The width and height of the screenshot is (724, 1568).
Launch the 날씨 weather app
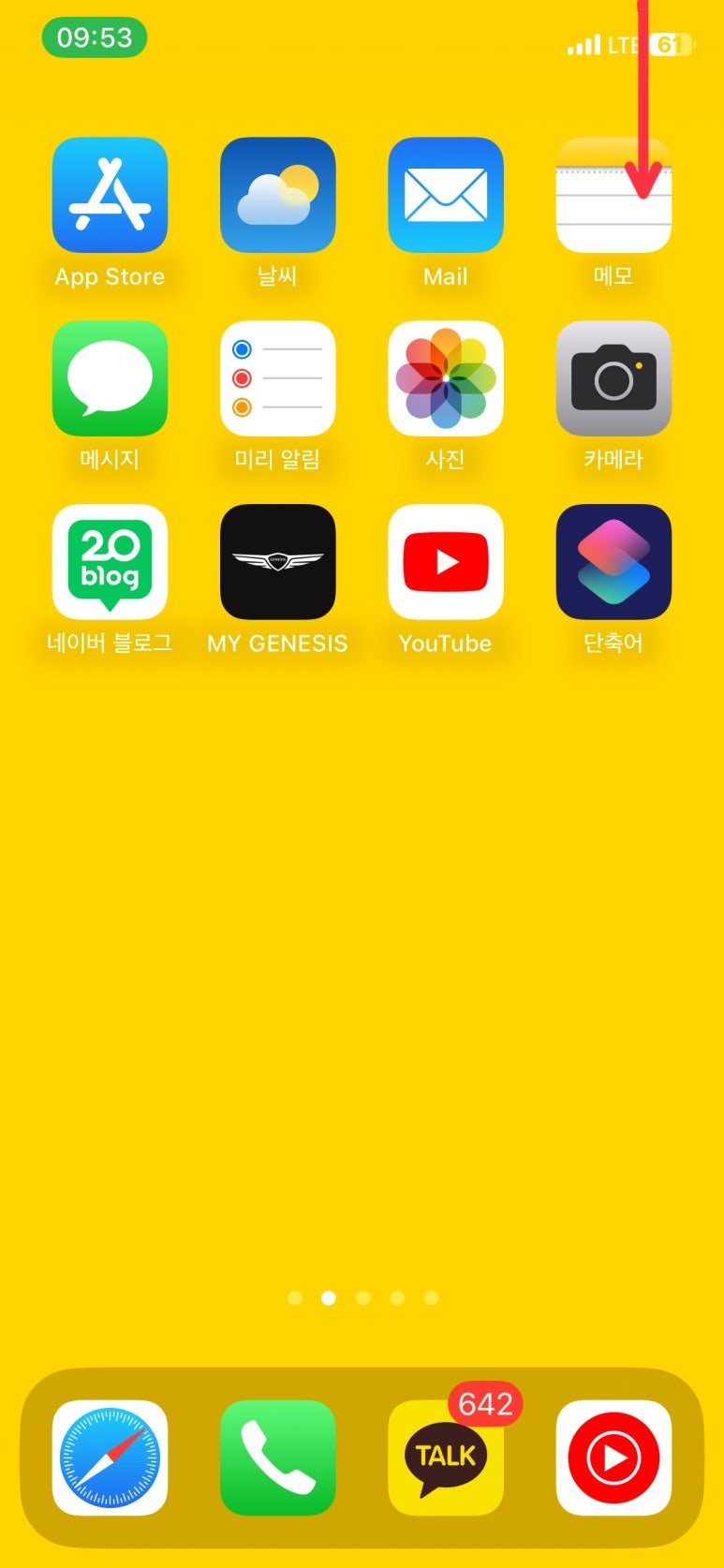tap(277, 194)
